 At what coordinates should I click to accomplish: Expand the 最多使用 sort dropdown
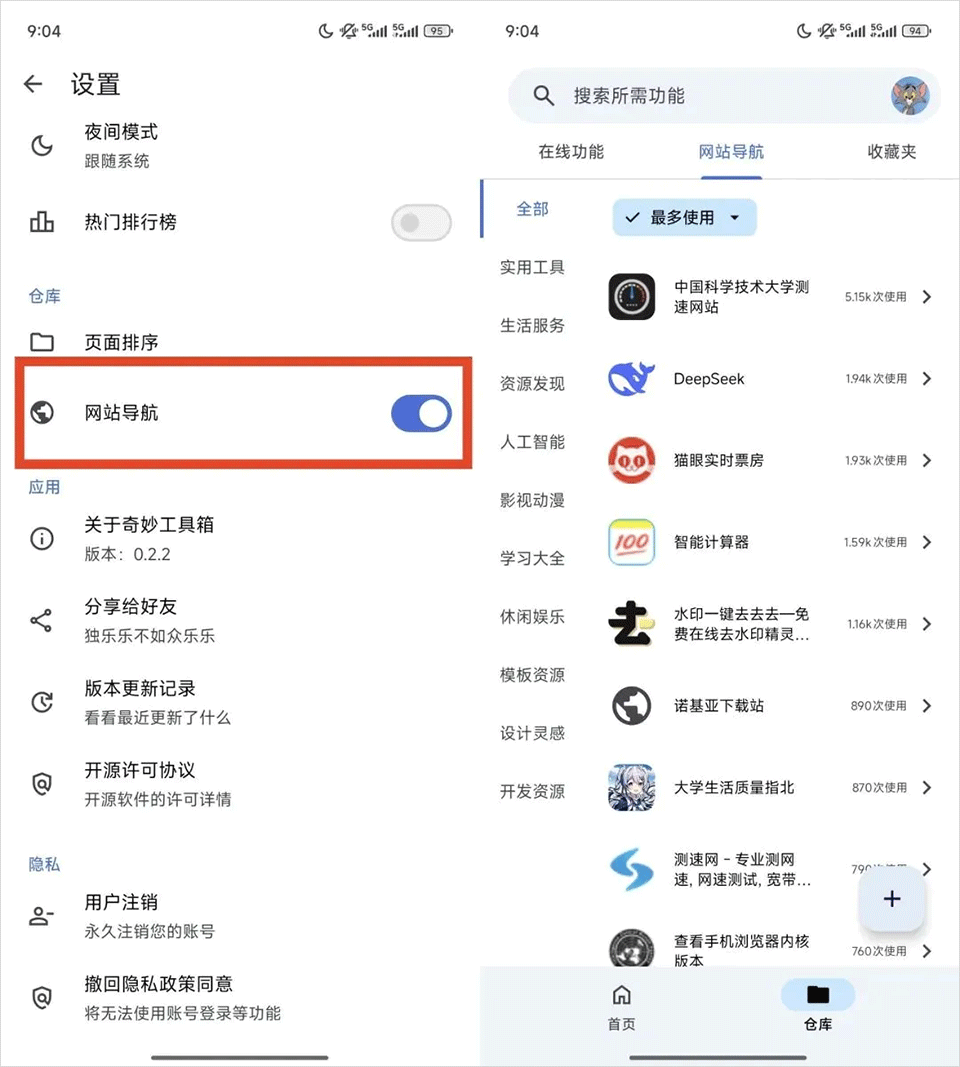(684, 217)
